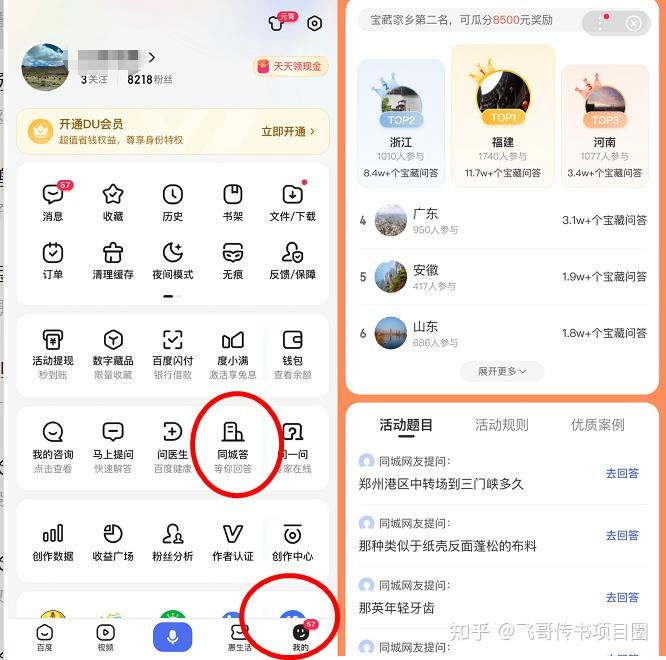The height and width of the screenshot is (660, 666).
Task: View browsing 历史 history
Action: tap(173, 201)
